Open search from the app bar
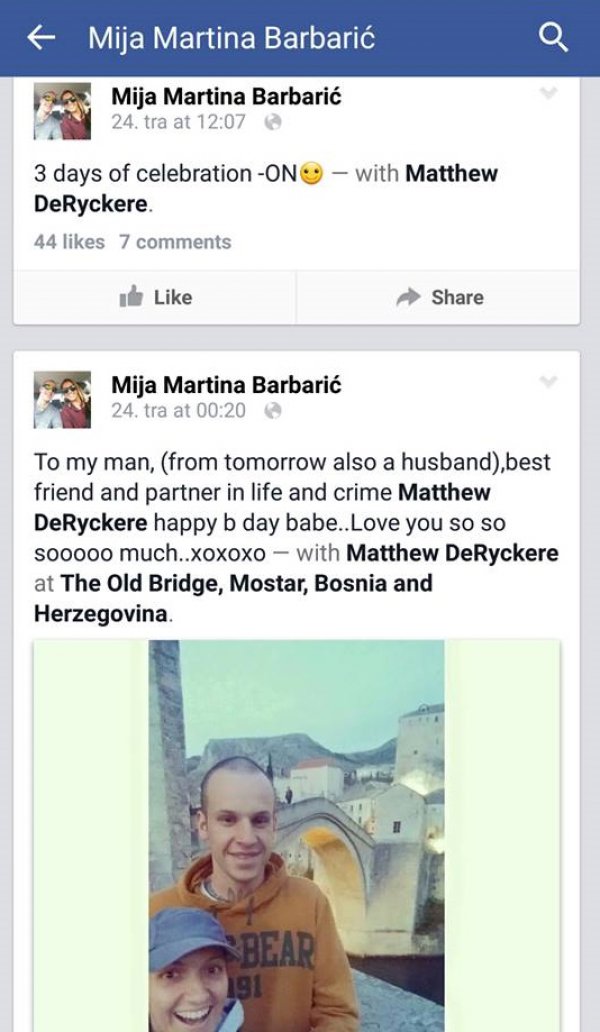This screenshot has width=600, height=1032. 553,38
